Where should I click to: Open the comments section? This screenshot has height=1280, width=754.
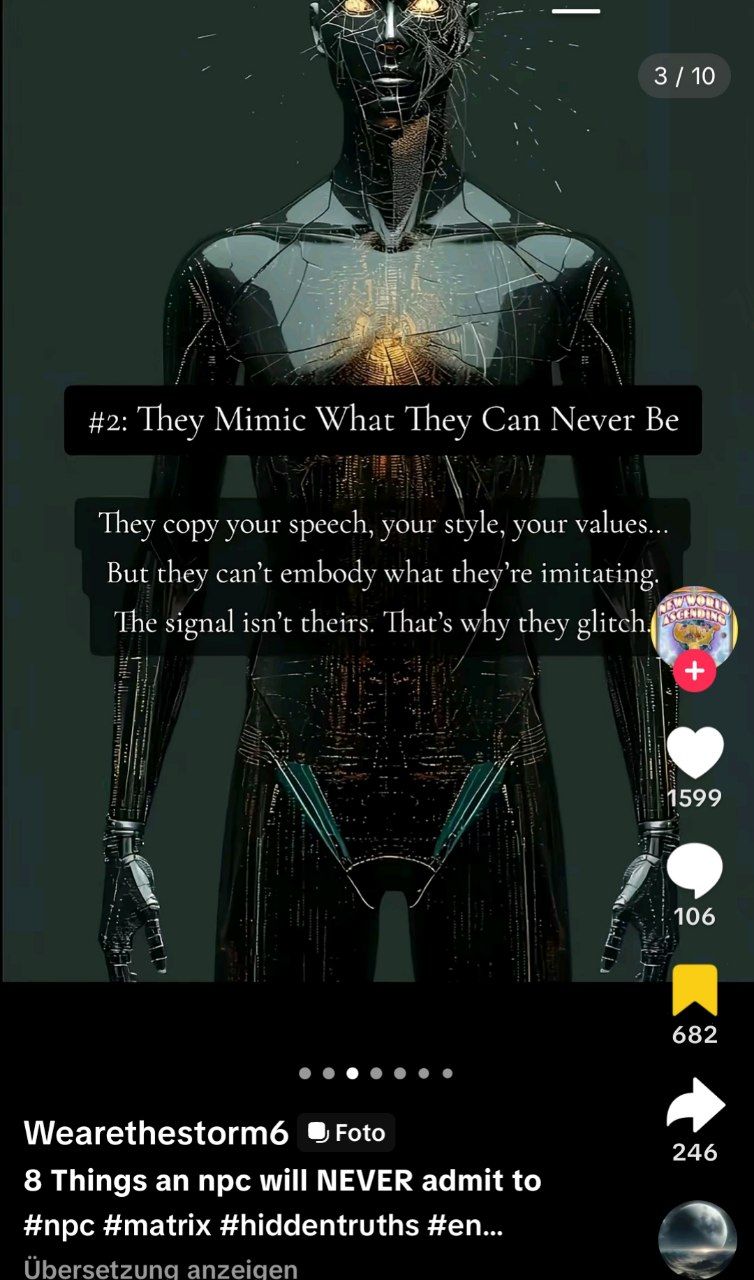(694, 870)
